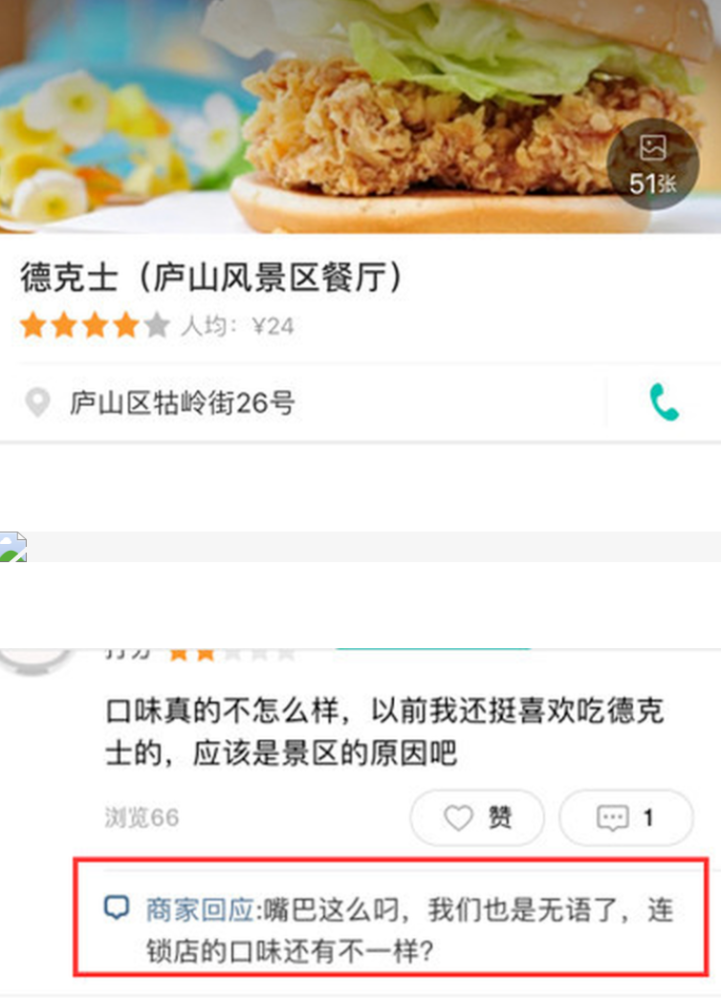The image size is (721, 1000).
Task: Open the address 庐山区牯岭街26号
Action: (182, 404)
